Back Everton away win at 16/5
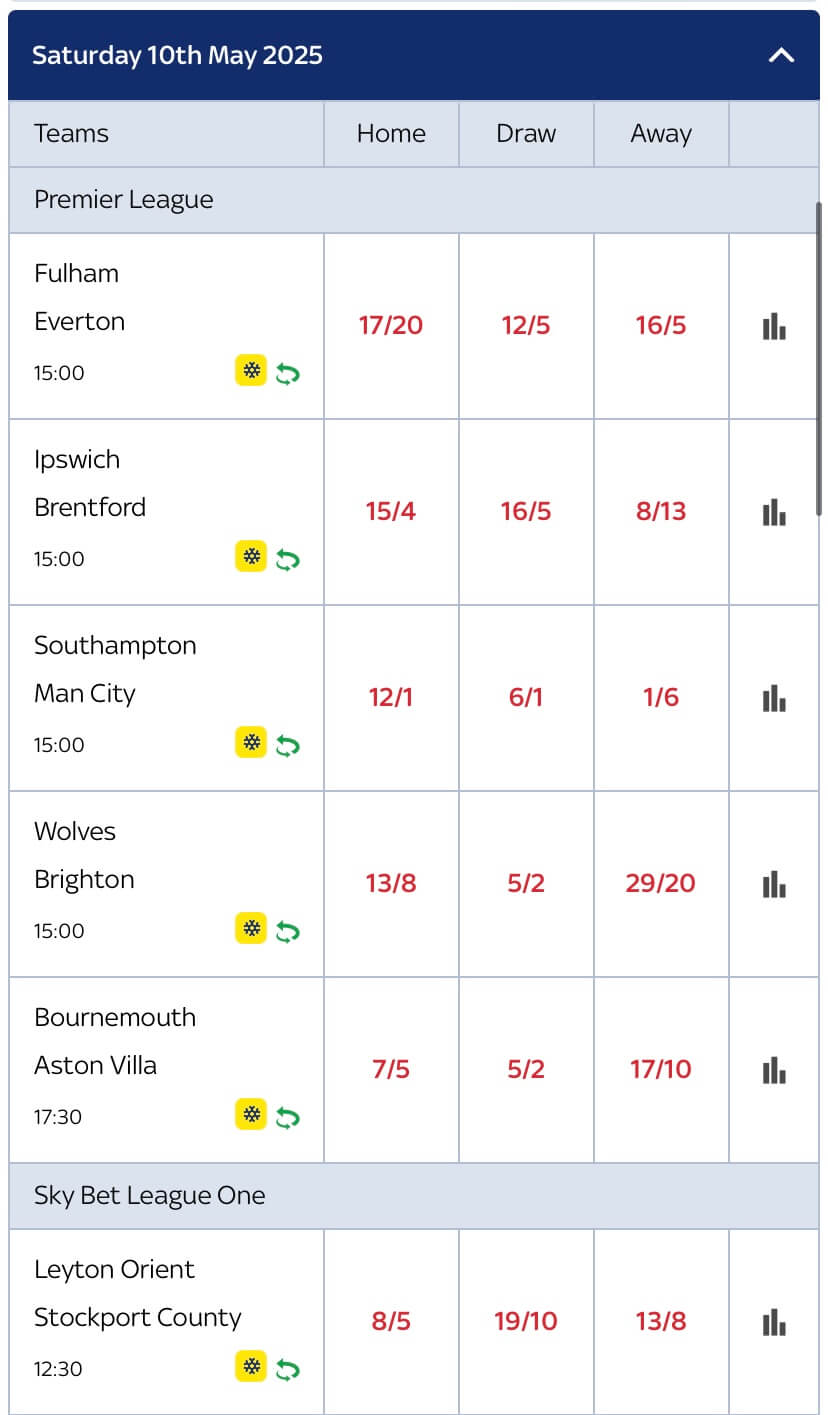 click(x=661, y=326)
